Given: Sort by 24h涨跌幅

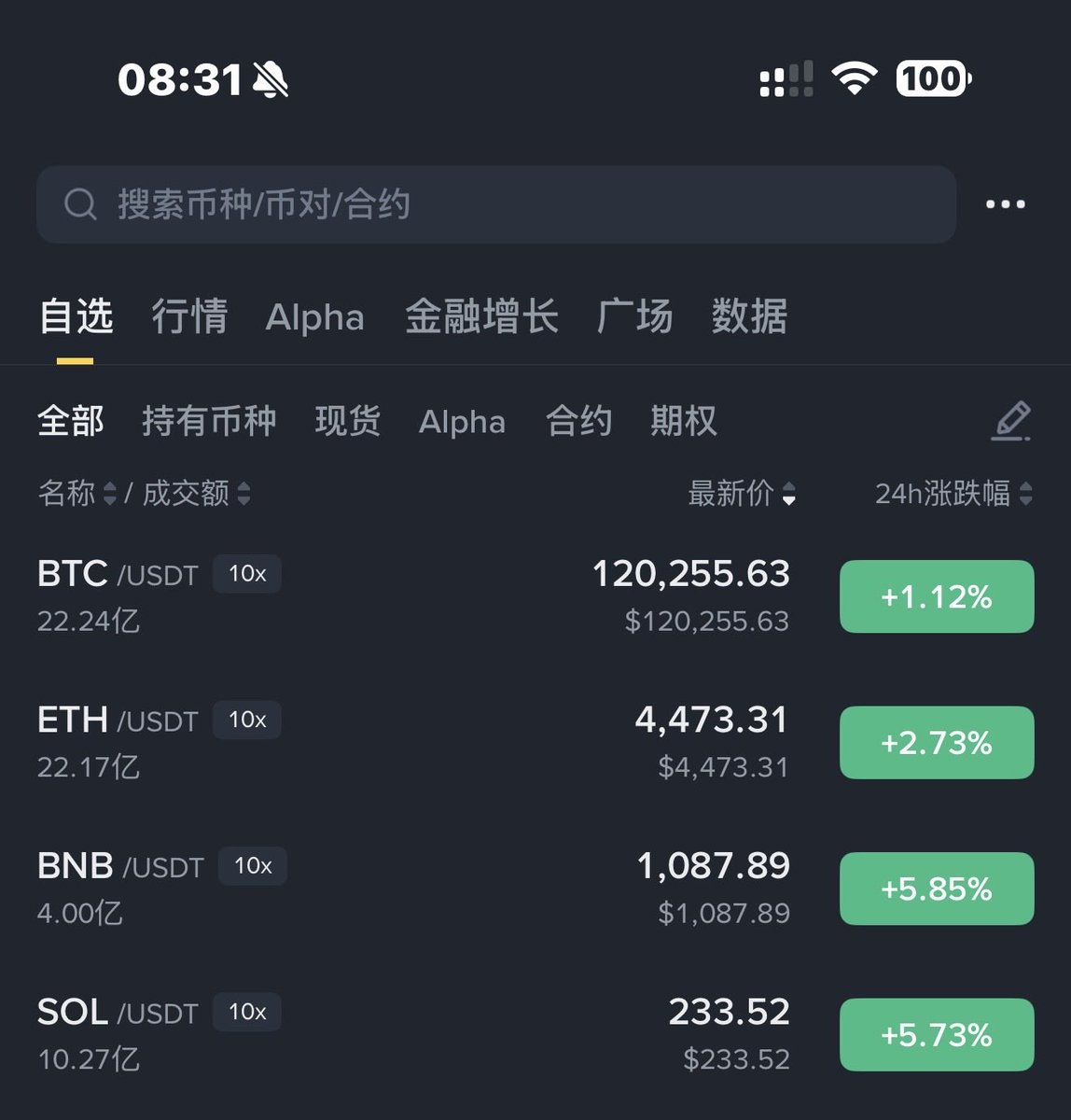Looking at the screenshot, I should 953,493.
